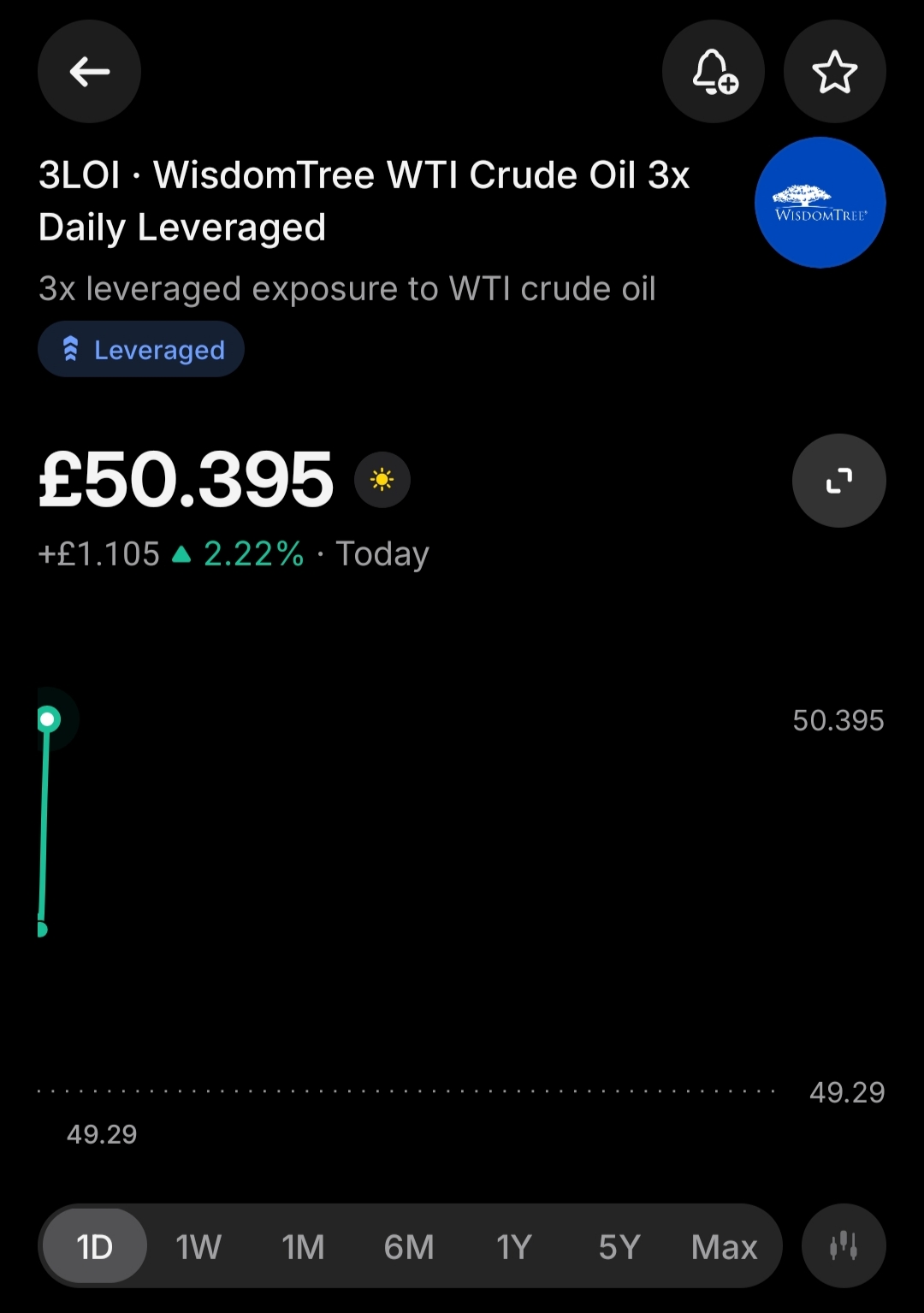The height and width of the screenshot is (1313, 924).
Task: Tap the sun market-session icon
Action: tap(382, 480)
